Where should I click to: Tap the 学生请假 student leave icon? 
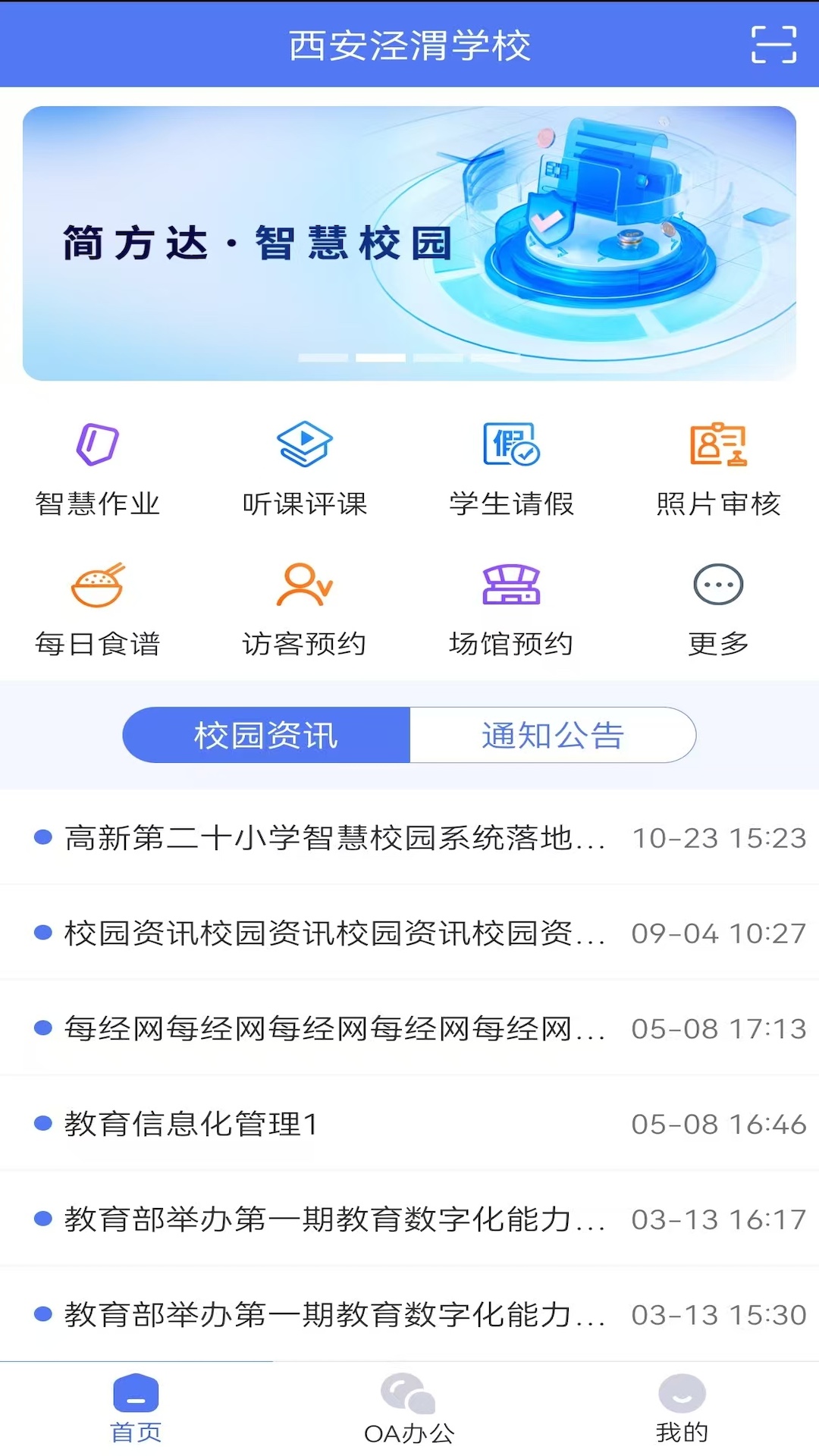click(x=510, y=464)
